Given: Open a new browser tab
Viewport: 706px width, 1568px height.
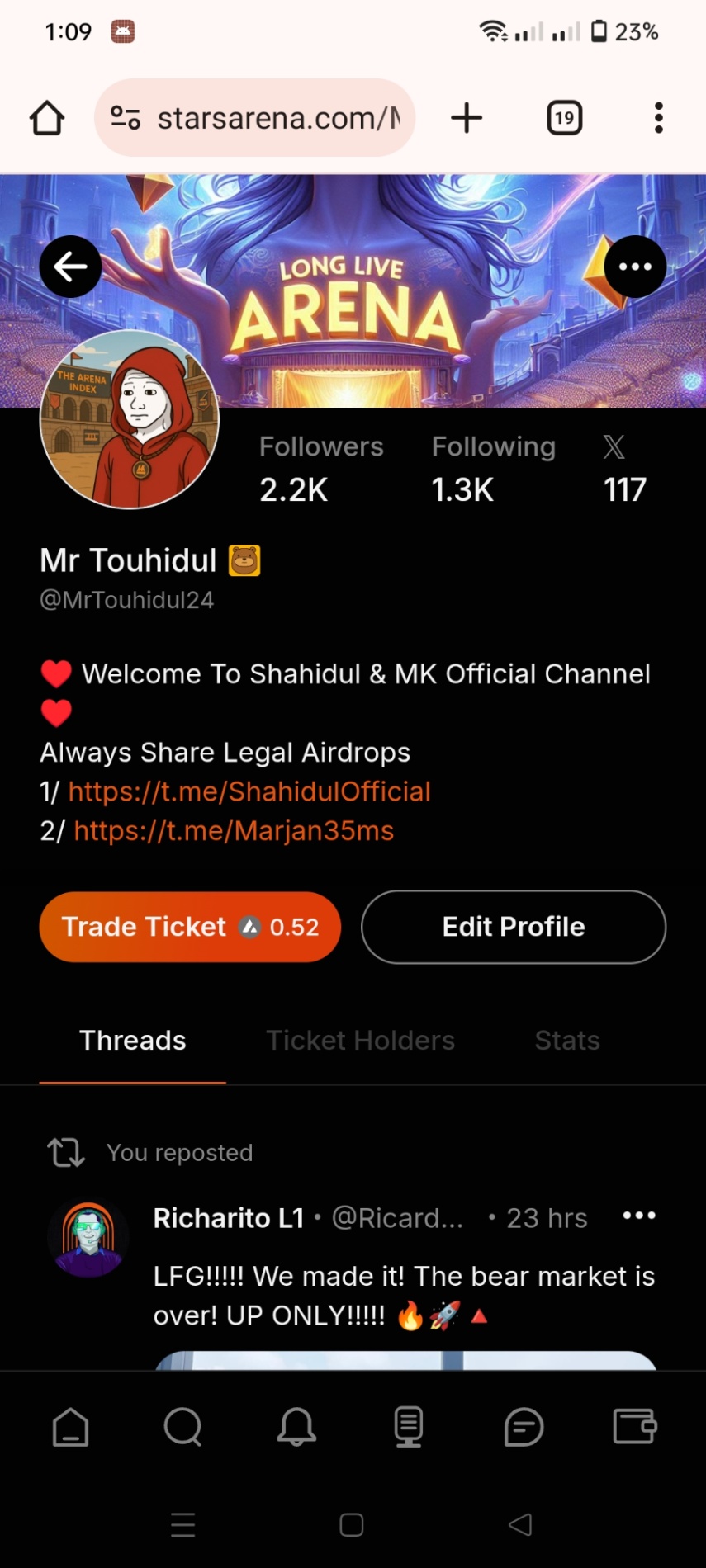Looking at the screenshot, I should [467, 118].
